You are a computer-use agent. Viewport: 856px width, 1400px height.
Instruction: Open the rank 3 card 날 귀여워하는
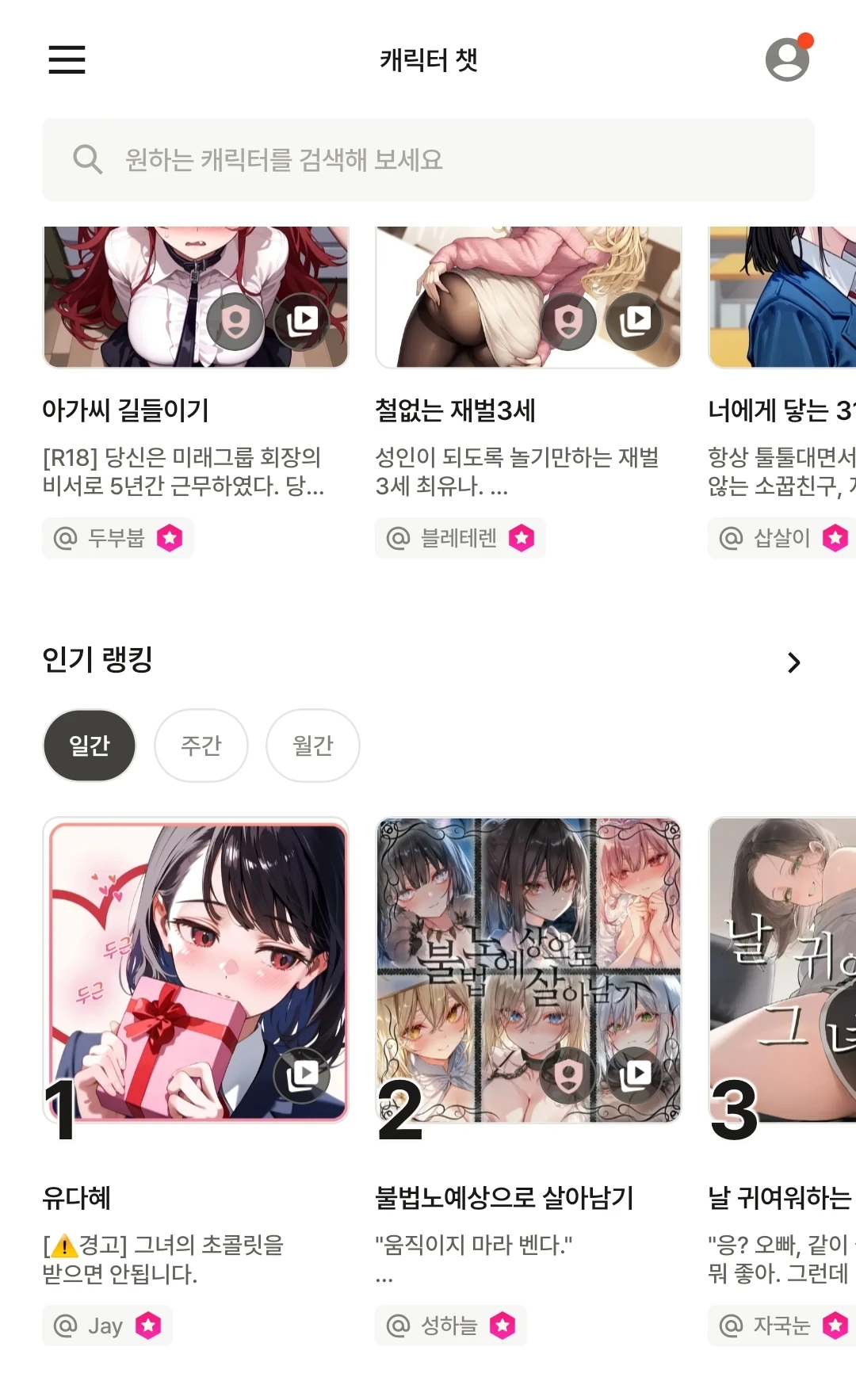point(782,970)
